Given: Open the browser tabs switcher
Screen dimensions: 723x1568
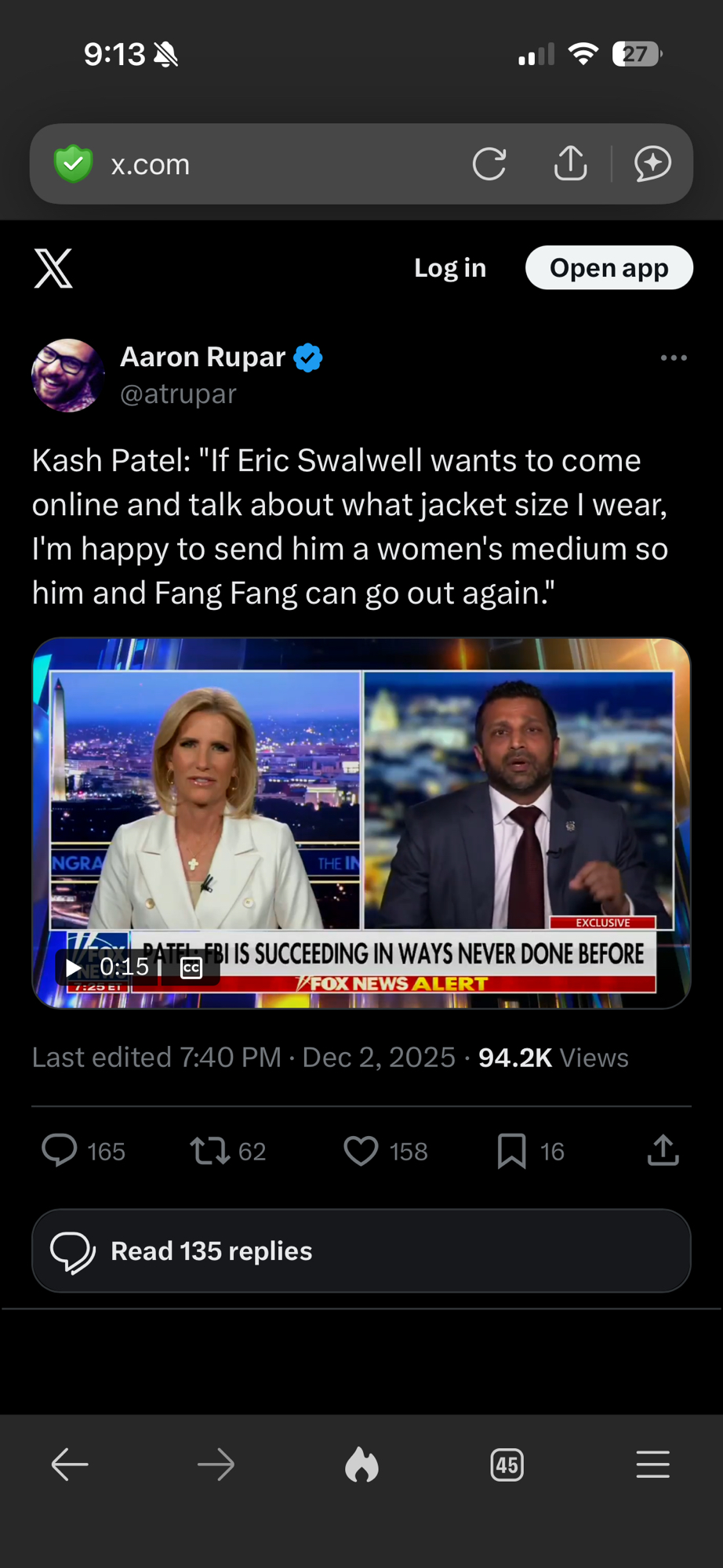Looking at the screenshot, I should 507,1465.
